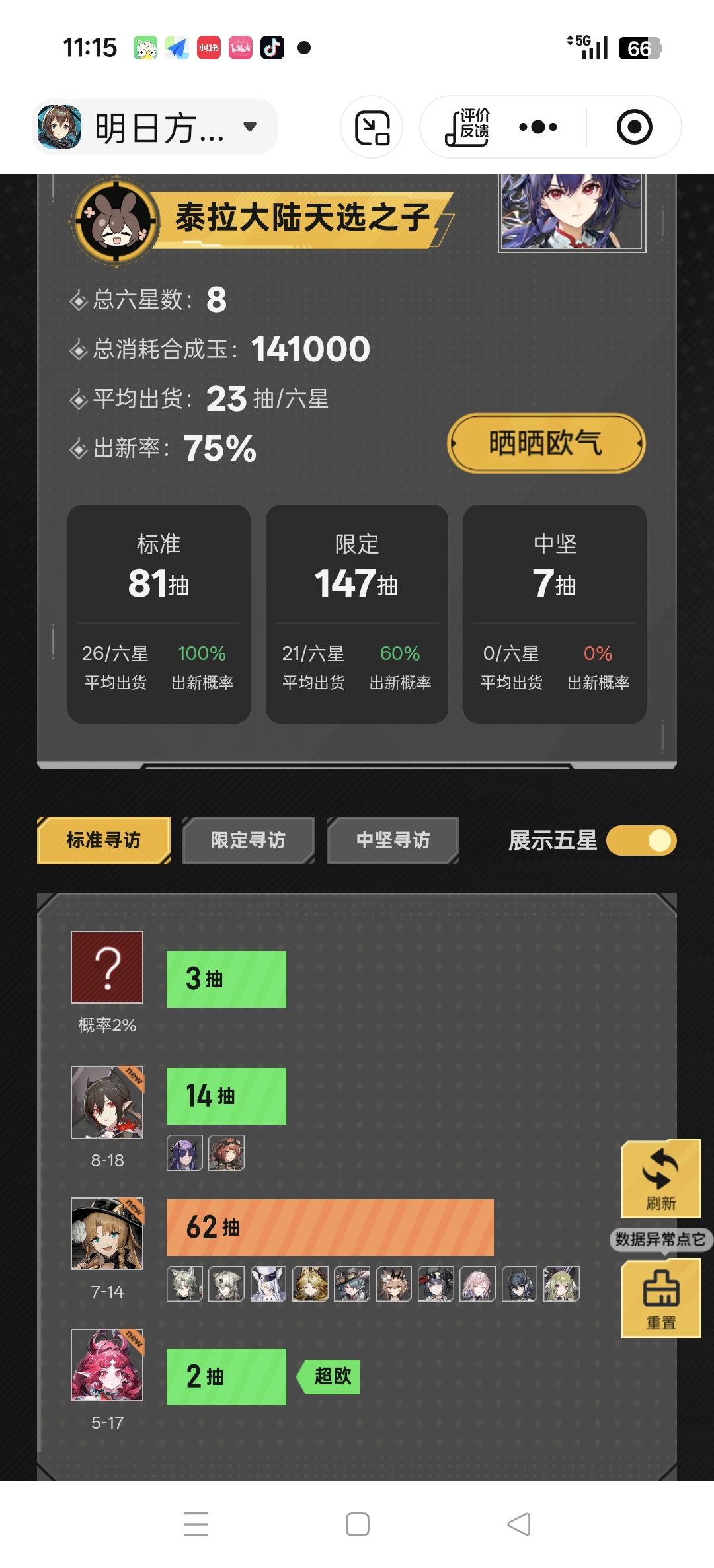Go back with system back button
Viewport: 714px width, 1568px height.
(x=519, y=1524)
